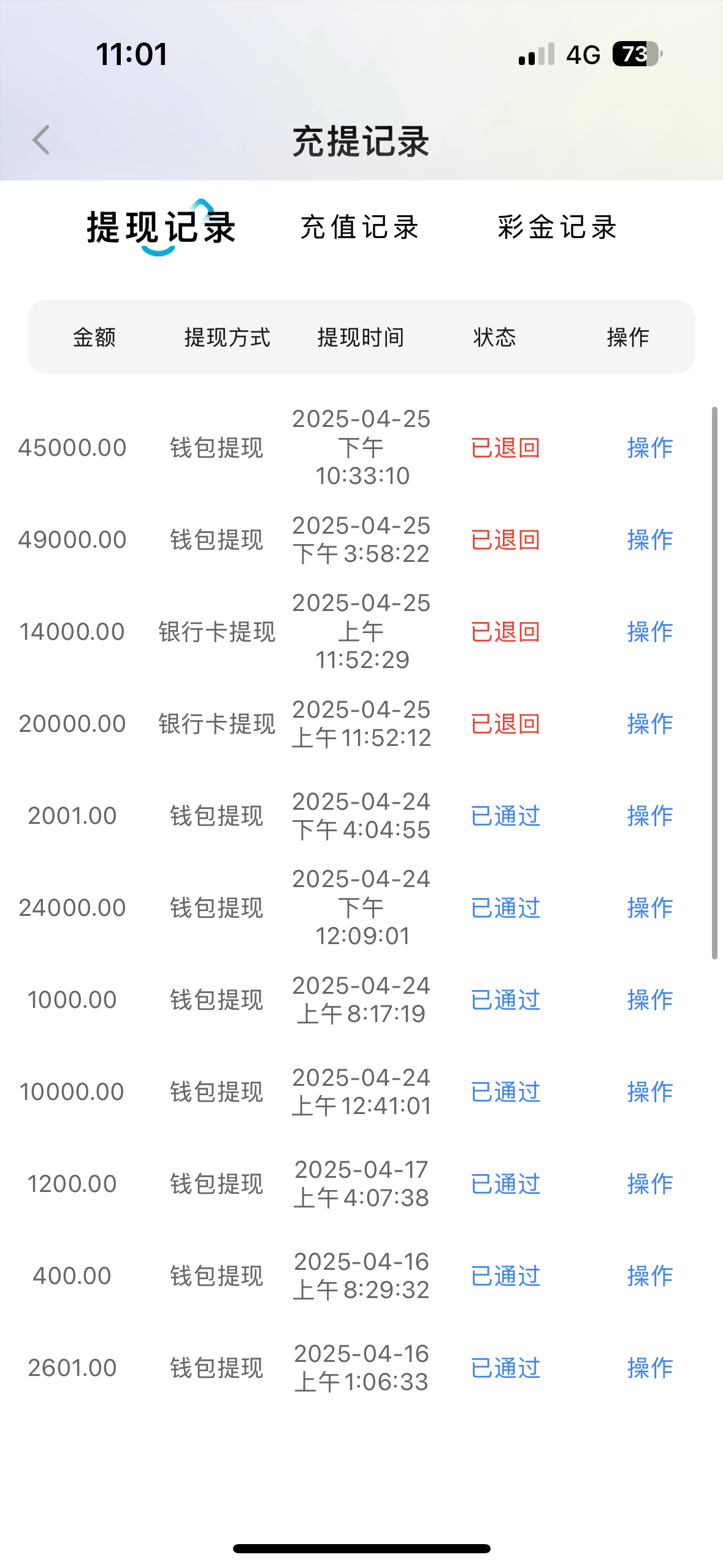Image resolution: width=723 pixels, height=1568 pixels.
Task: Tap 操作 on the 24000.00 record
Action: click(649, 908)
